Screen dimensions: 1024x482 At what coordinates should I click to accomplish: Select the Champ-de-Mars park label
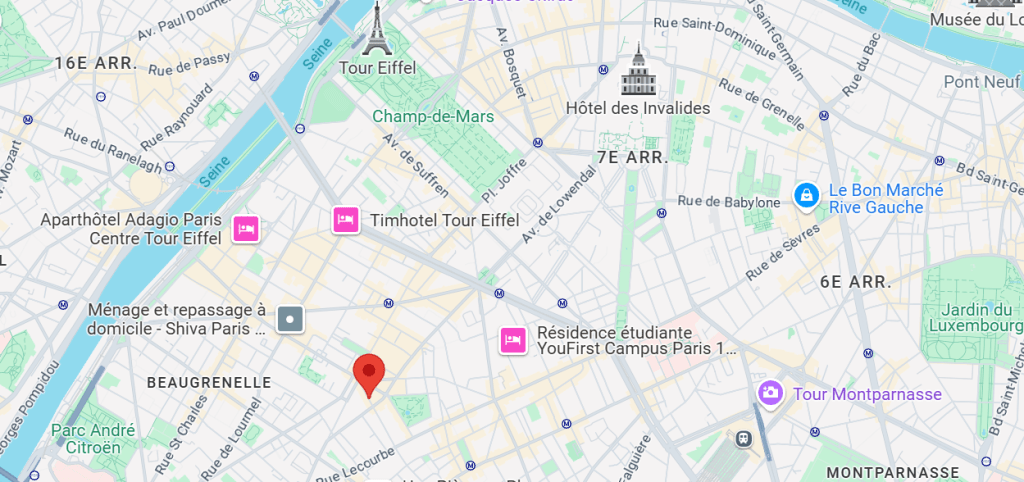[x=433, y=116]
